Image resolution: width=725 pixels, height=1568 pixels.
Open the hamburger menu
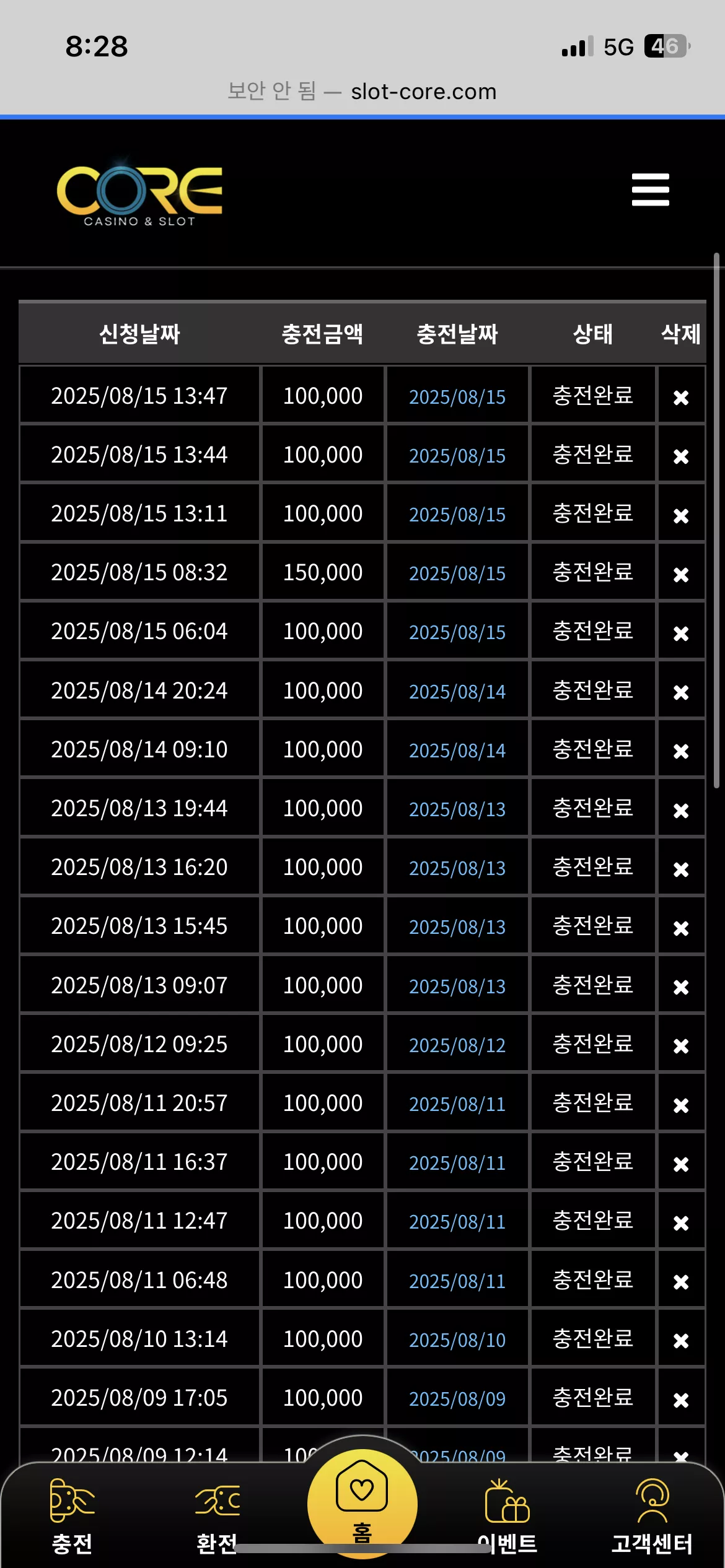(x=650, y=189)
